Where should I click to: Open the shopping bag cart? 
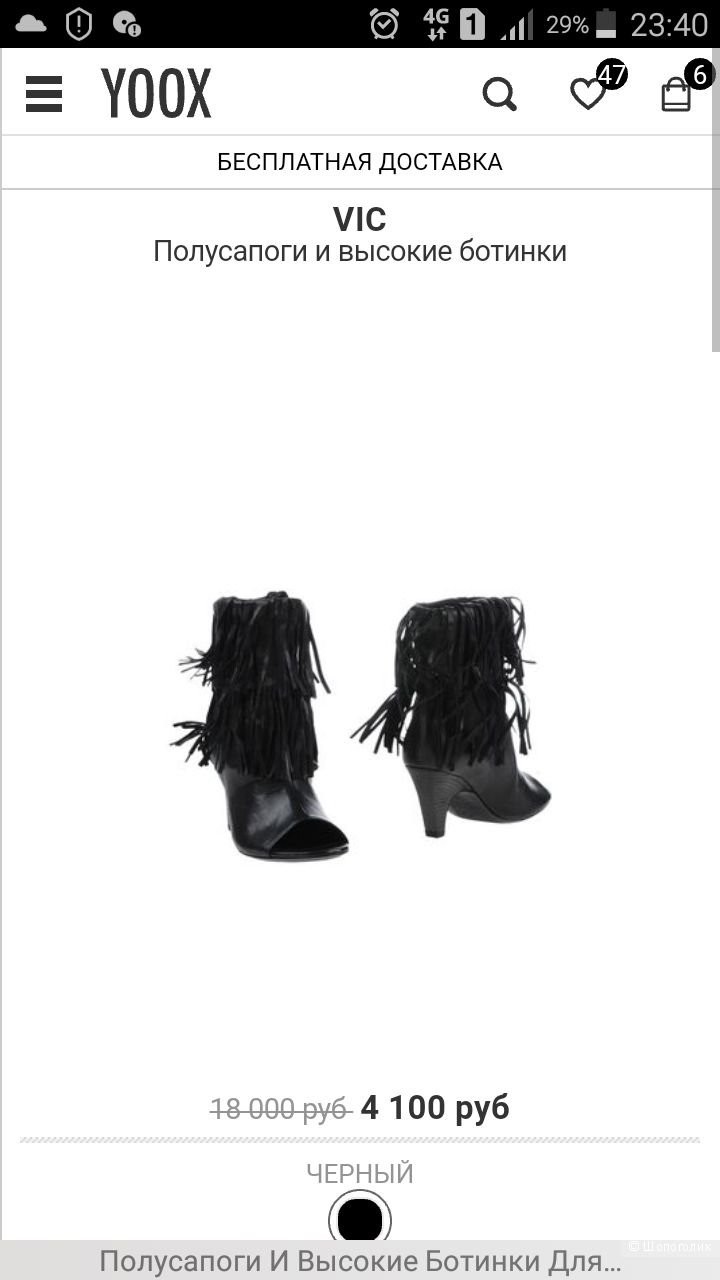click(x=677, y=95)
